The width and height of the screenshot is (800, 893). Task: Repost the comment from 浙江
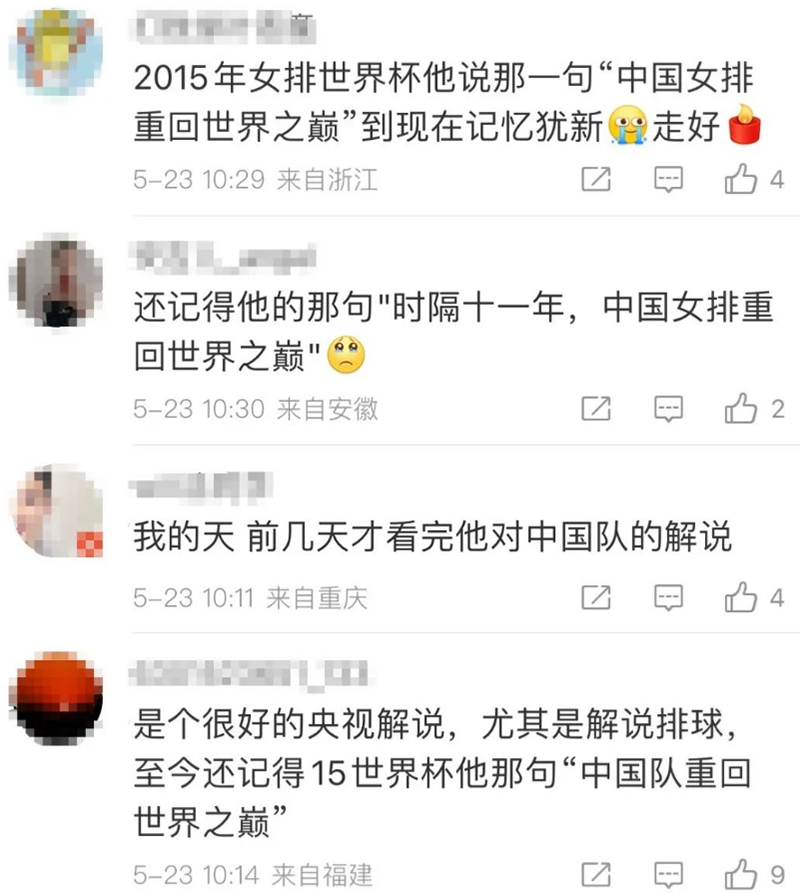click(x=596, y=181)
